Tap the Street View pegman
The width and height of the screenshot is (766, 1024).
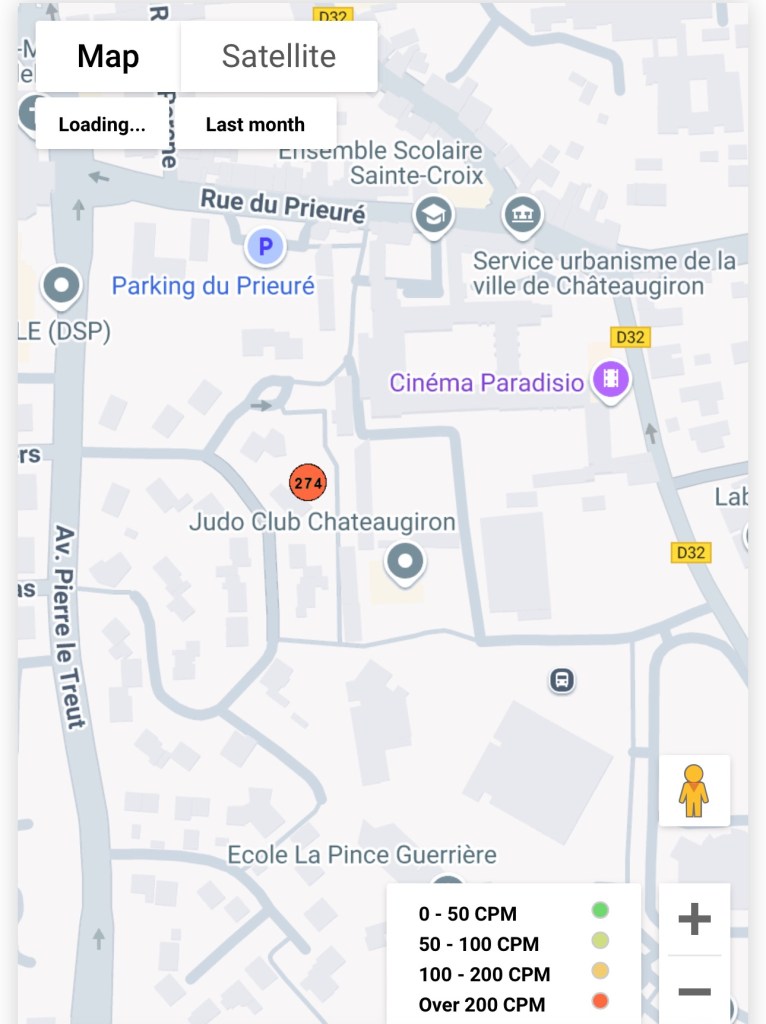[x=694, y=791]
